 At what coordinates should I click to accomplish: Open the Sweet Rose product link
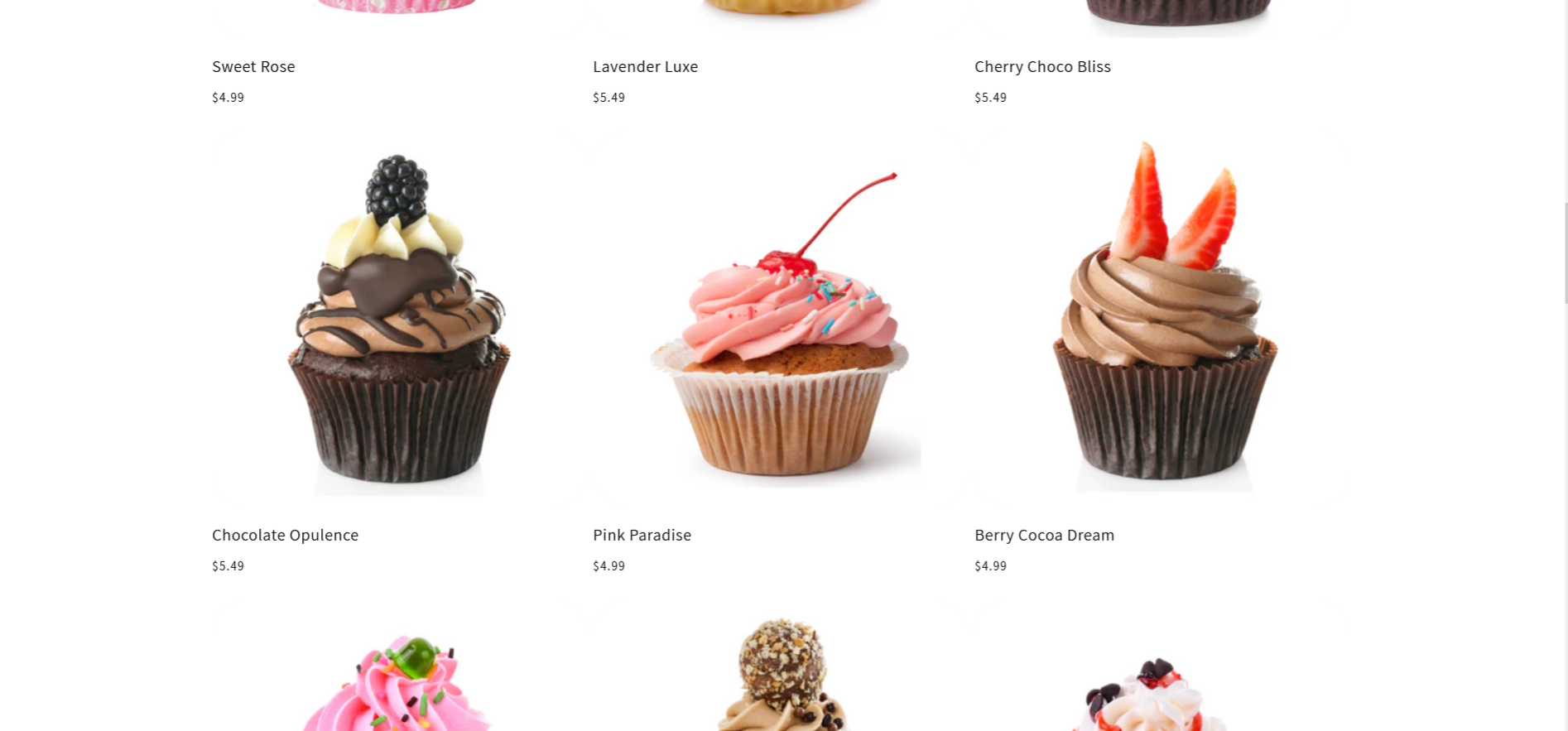point(253,67)
